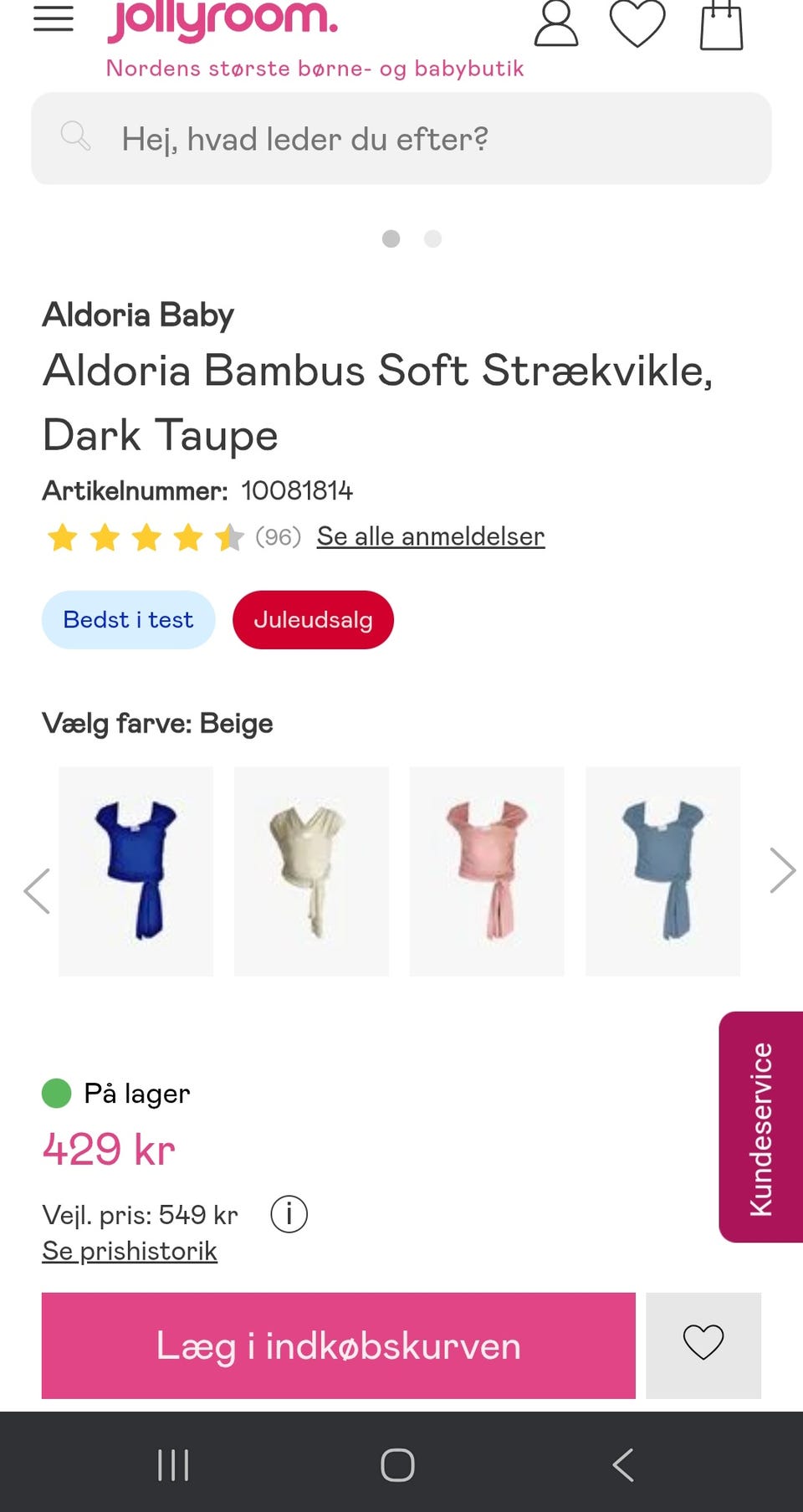Select the second carousel dot
Screen dimensions: 803x1512
(x=432, y=239)
